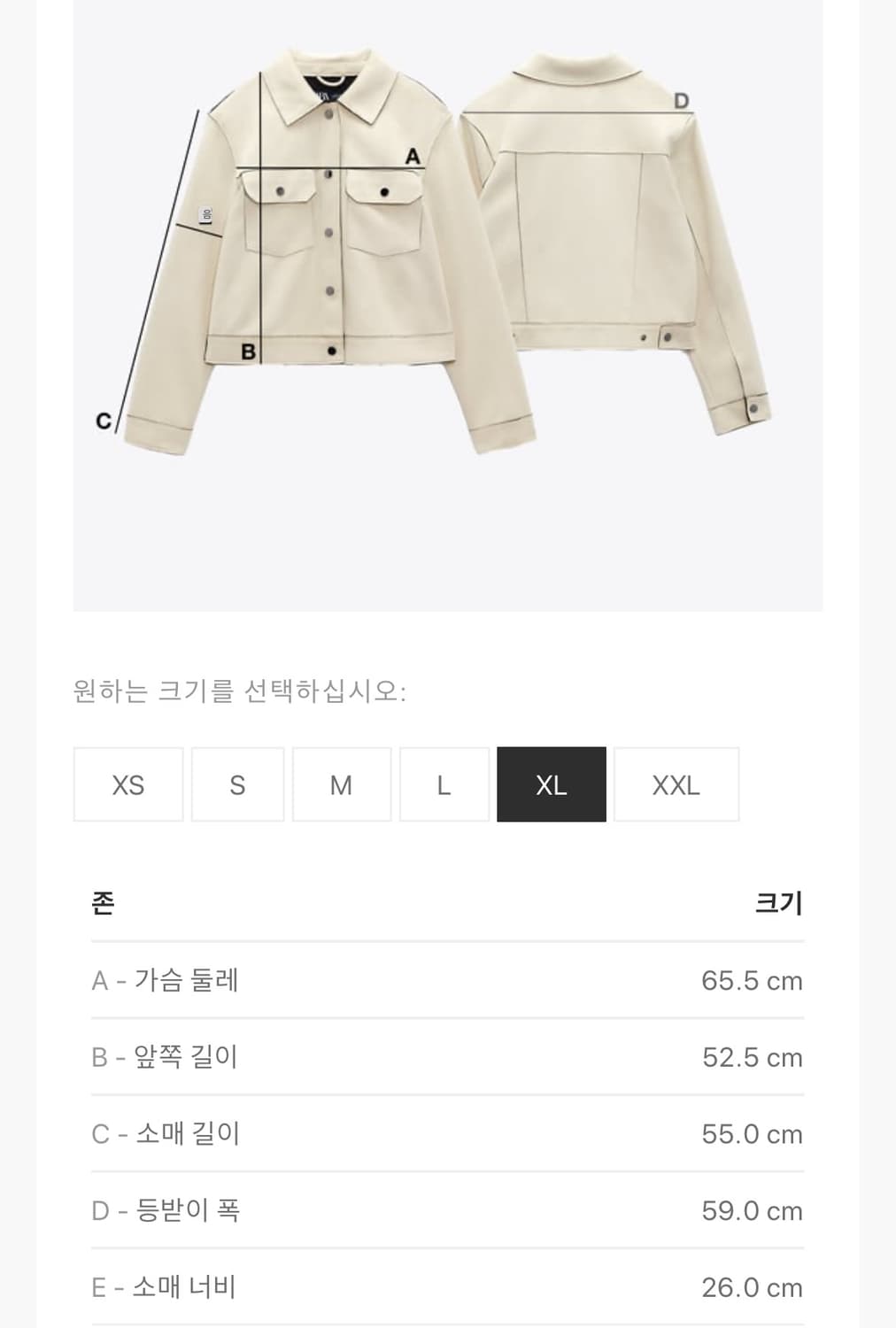The image size is (896, 1328).
Task: Click the 65.5 cm measurement value
Action: (753, 980)
